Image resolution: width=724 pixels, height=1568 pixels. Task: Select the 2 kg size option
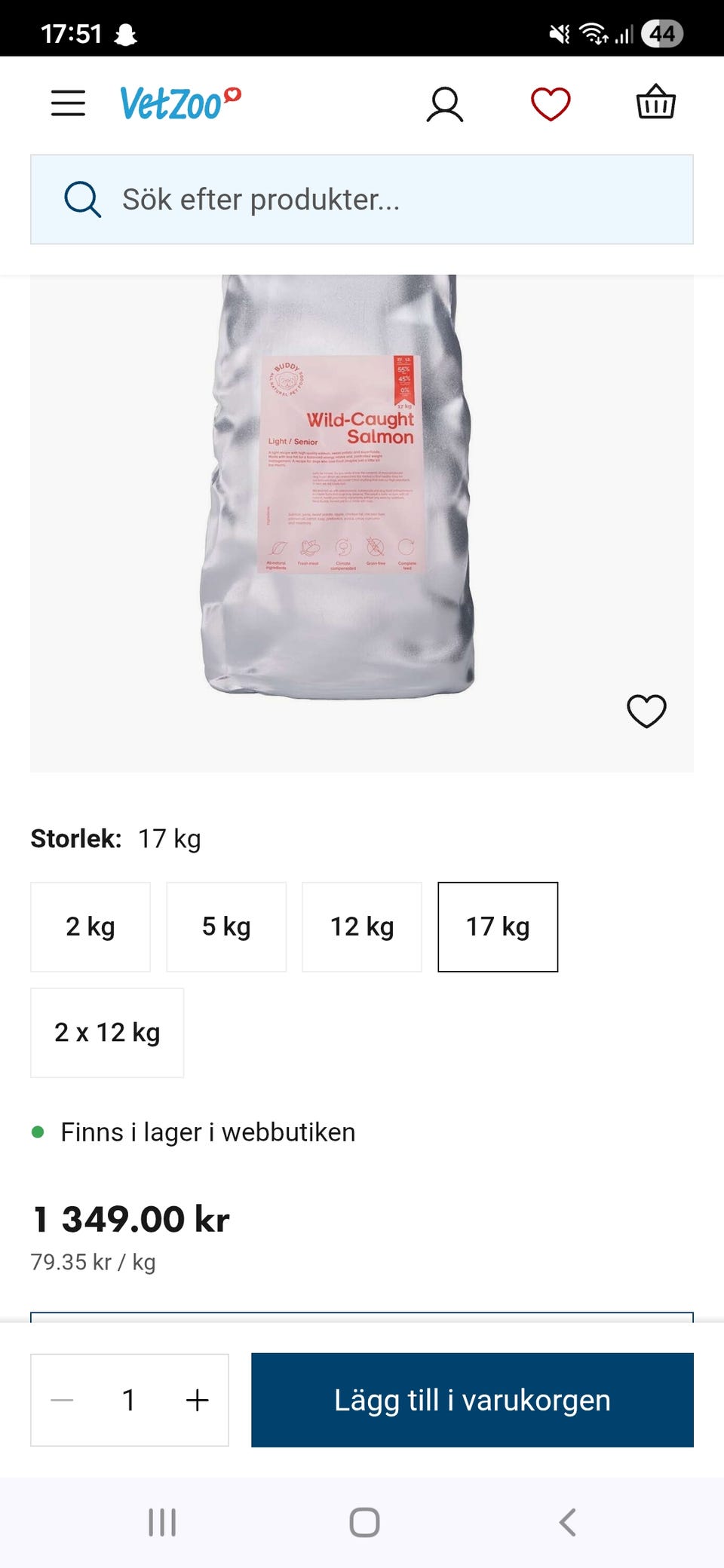89,926
